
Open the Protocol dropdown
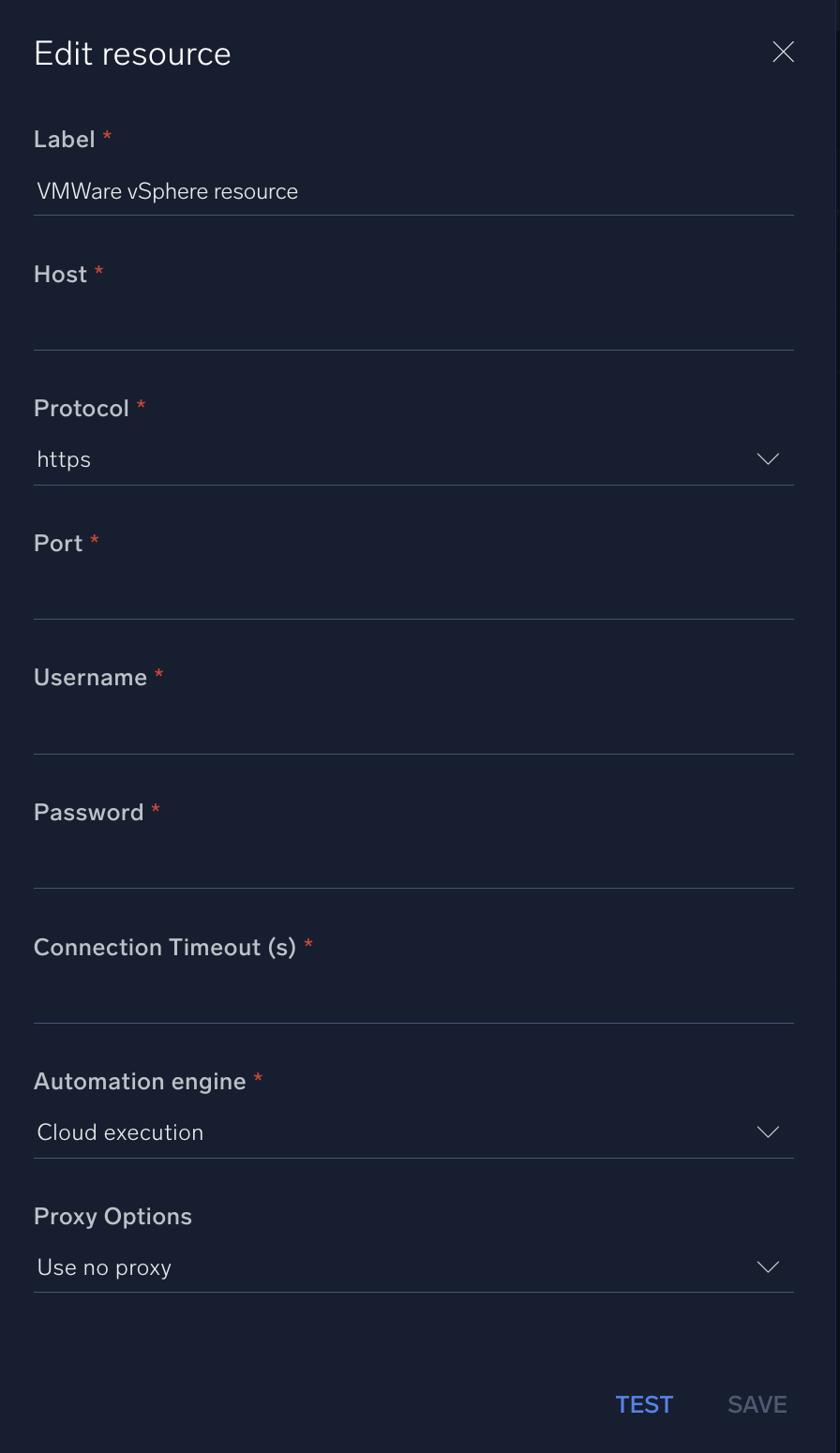pyautogui.click(x=412, y=459)
